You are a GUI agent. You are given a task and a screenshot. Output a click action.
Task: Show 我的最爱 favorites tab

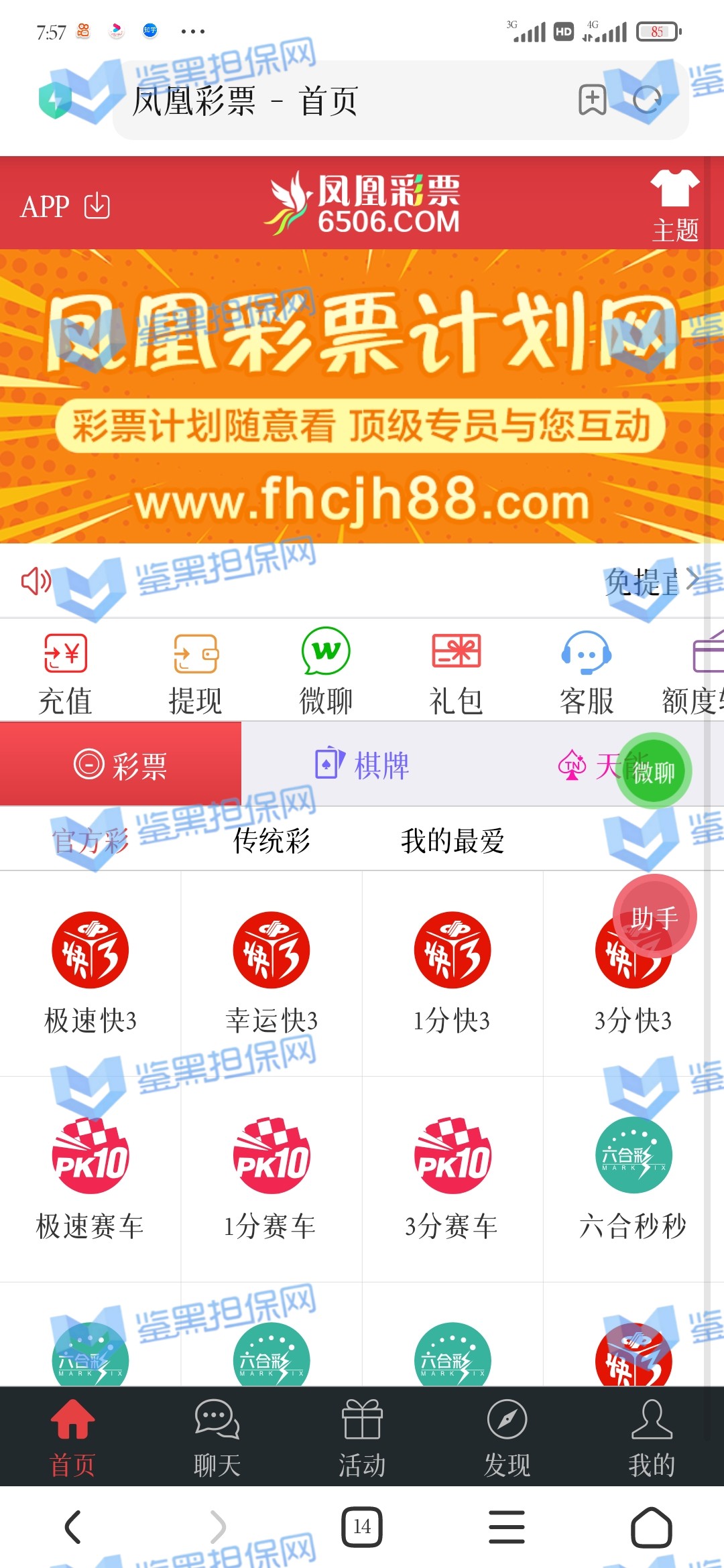[x=452, y=840]
